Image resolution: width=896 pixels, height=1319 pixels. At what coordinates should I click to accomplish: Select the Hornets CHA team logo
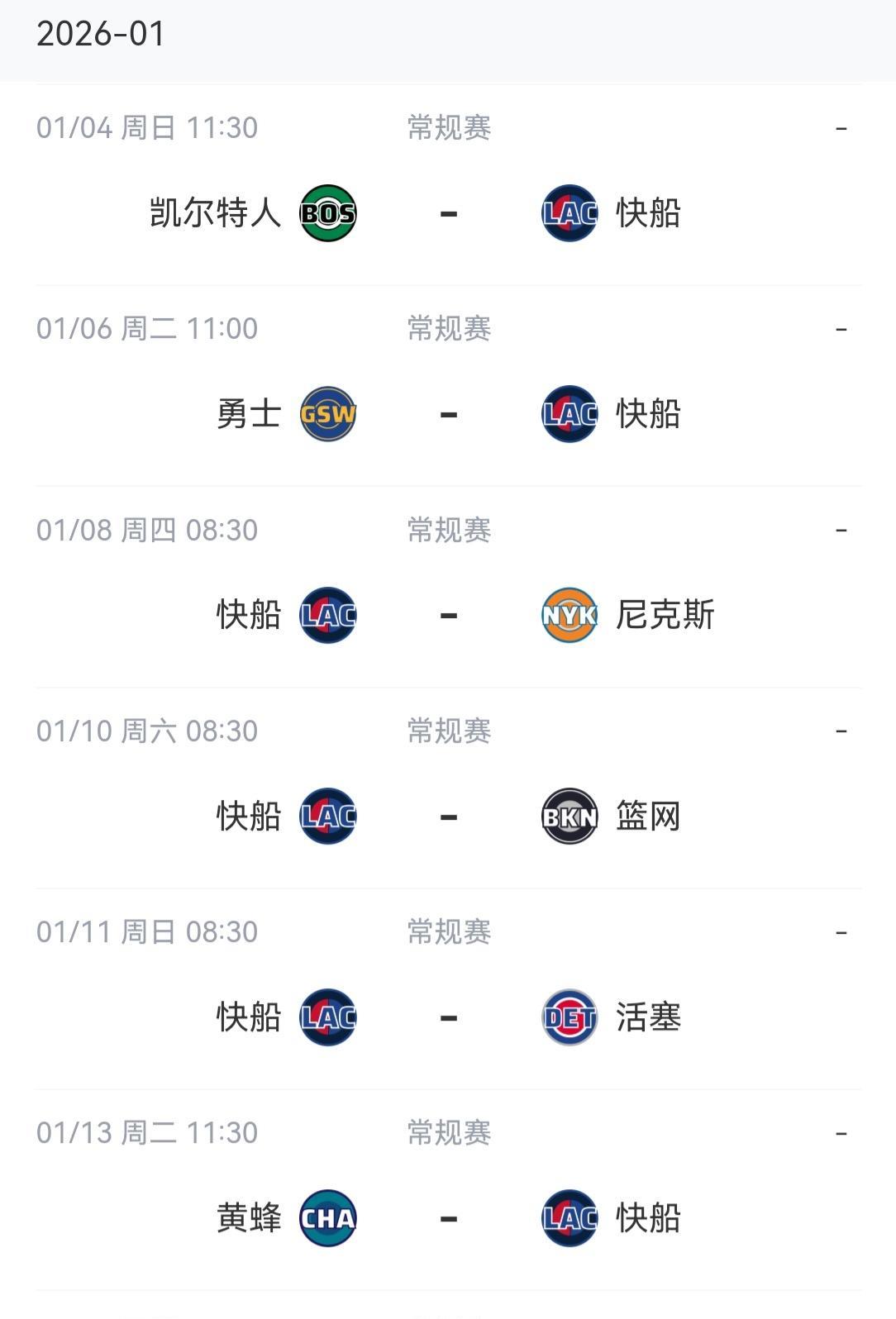pos(327,1217)
